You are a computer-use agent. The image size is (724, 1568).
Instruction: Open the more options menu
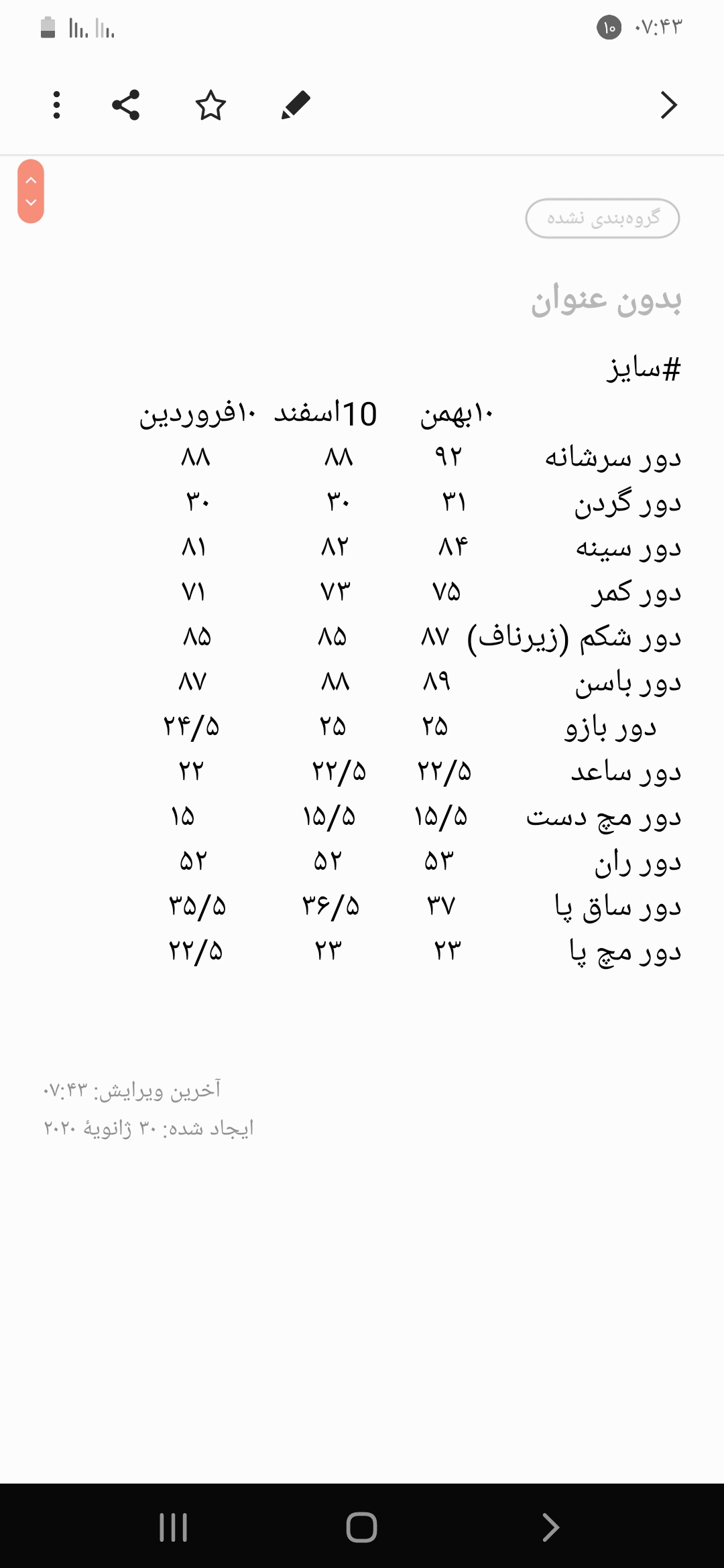pos(56,105)
